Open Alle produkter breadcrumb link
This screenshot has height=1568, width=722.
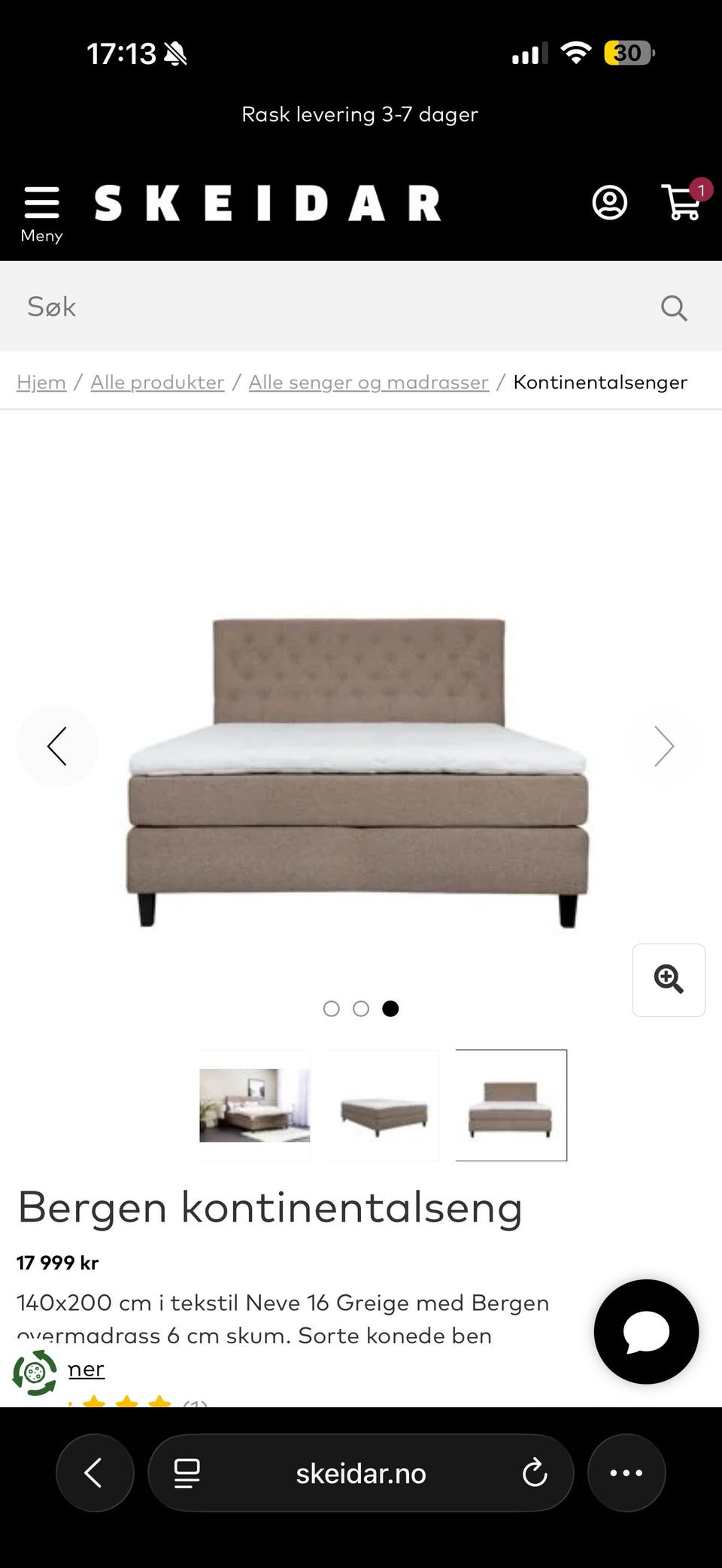[157, 382]
